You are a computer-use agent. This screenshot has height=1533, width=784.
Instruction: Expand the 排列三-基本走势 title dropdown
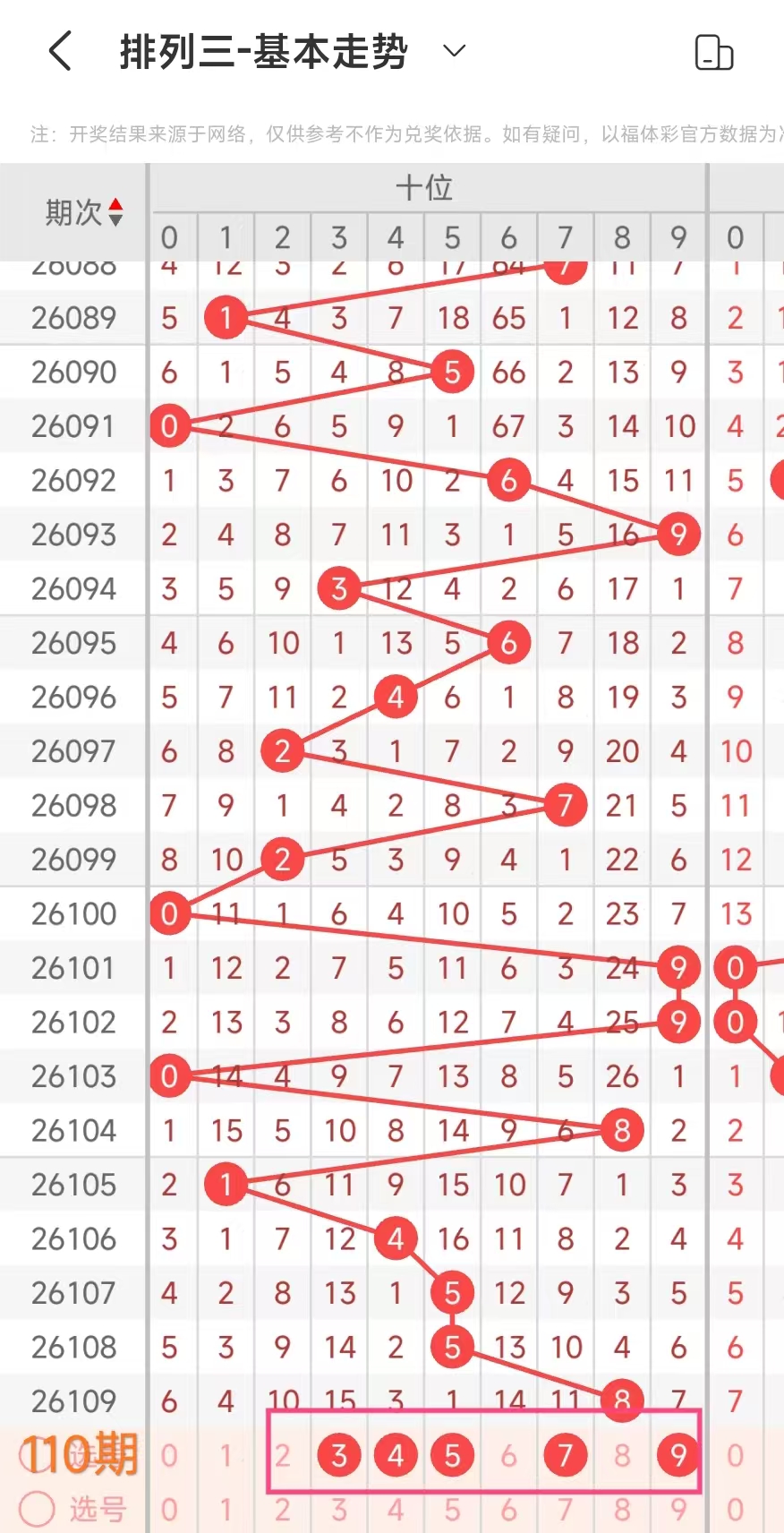[x=455, y=51]
